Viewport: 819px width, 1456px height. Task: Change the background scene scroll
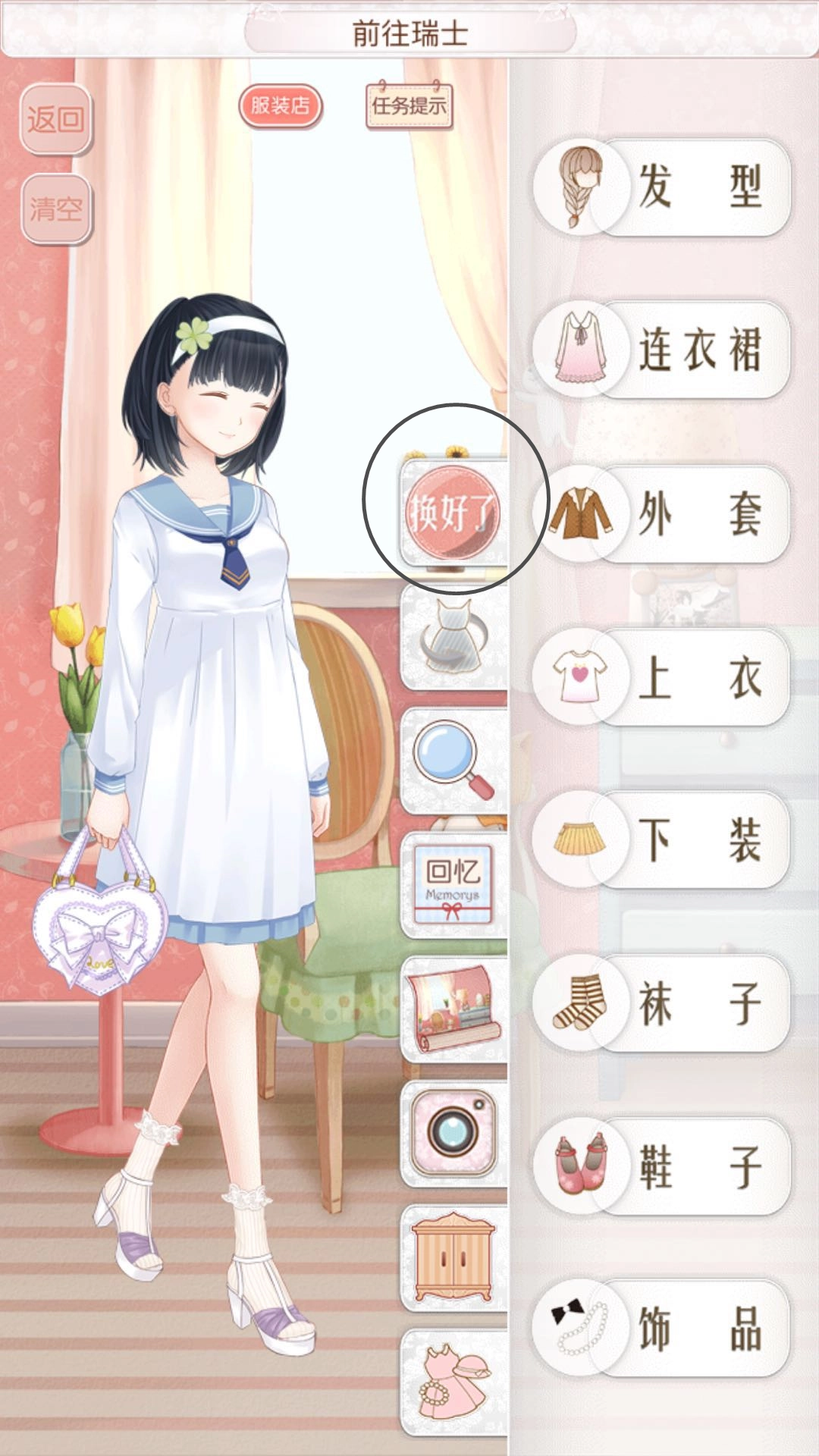tap(453, 1009)
